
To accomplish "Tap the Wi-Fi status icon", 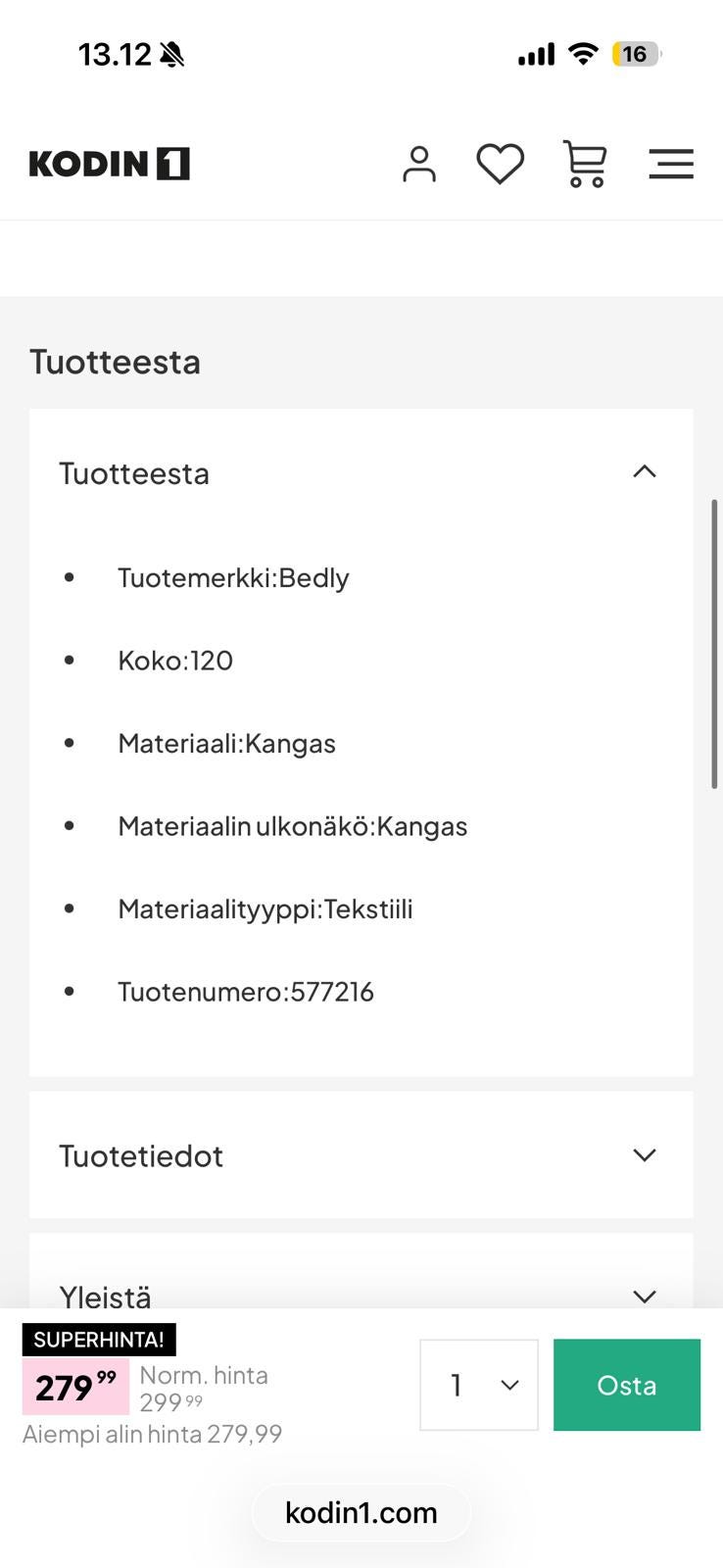I will (583, 54).
